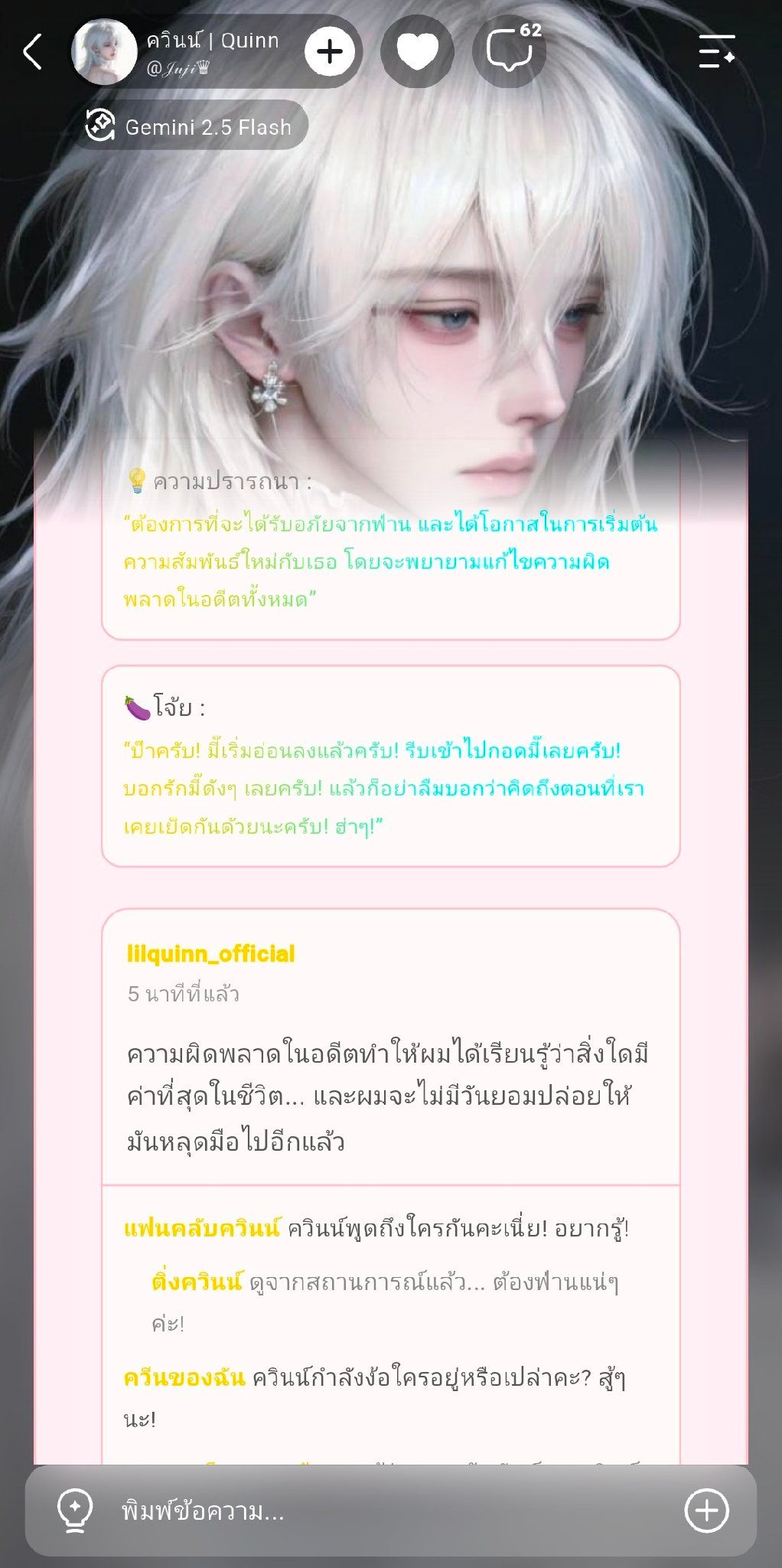Open Quinn's character profile avatar
Screen dimensions: 782x1568
[x=104, y=52]
